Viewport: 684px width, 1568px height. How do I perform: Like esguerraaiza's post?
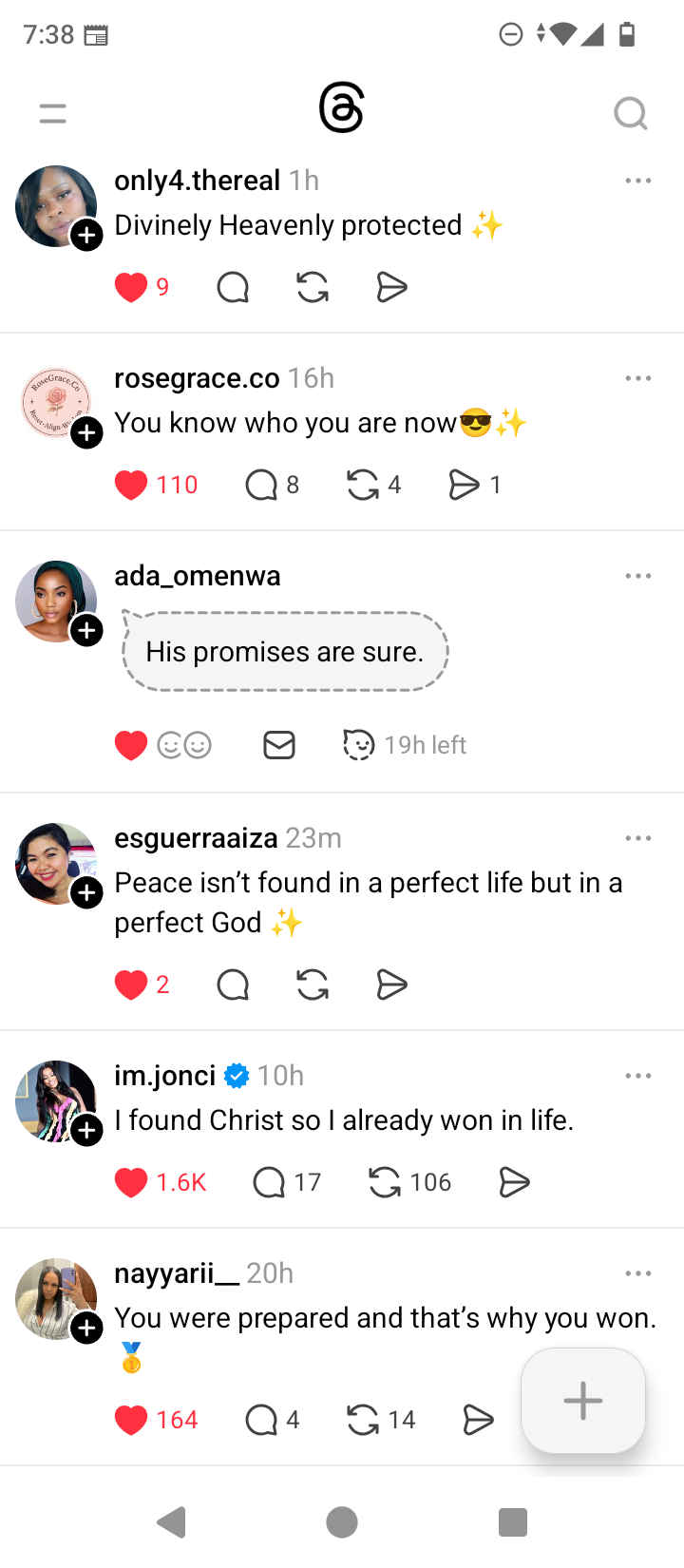(131, 985)
